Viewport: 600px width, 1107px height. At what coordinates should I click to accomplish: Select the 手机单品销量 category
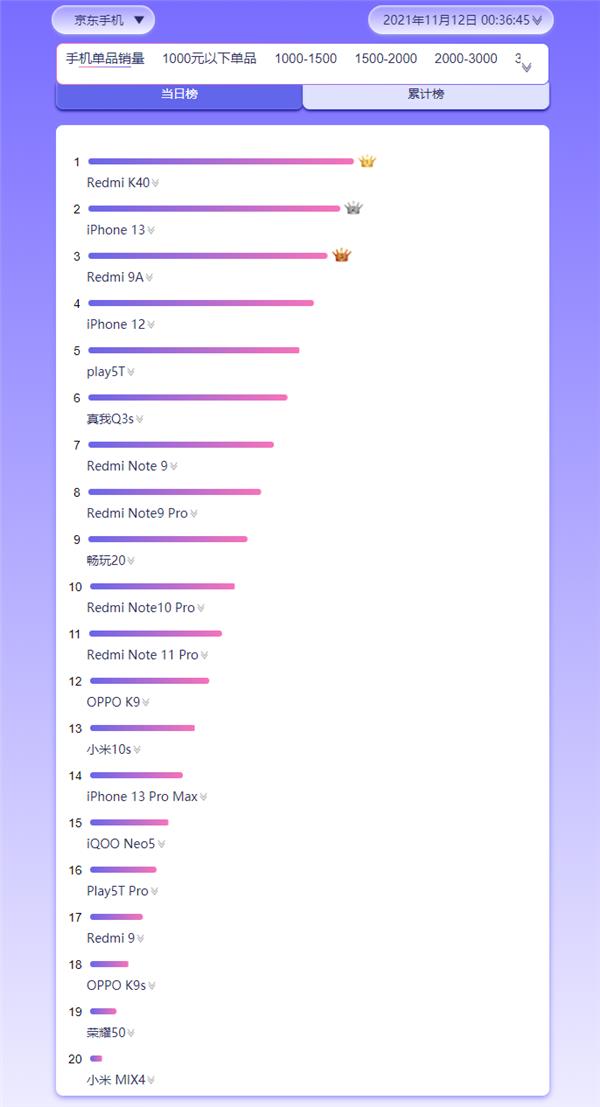click(x=105, y=59)
